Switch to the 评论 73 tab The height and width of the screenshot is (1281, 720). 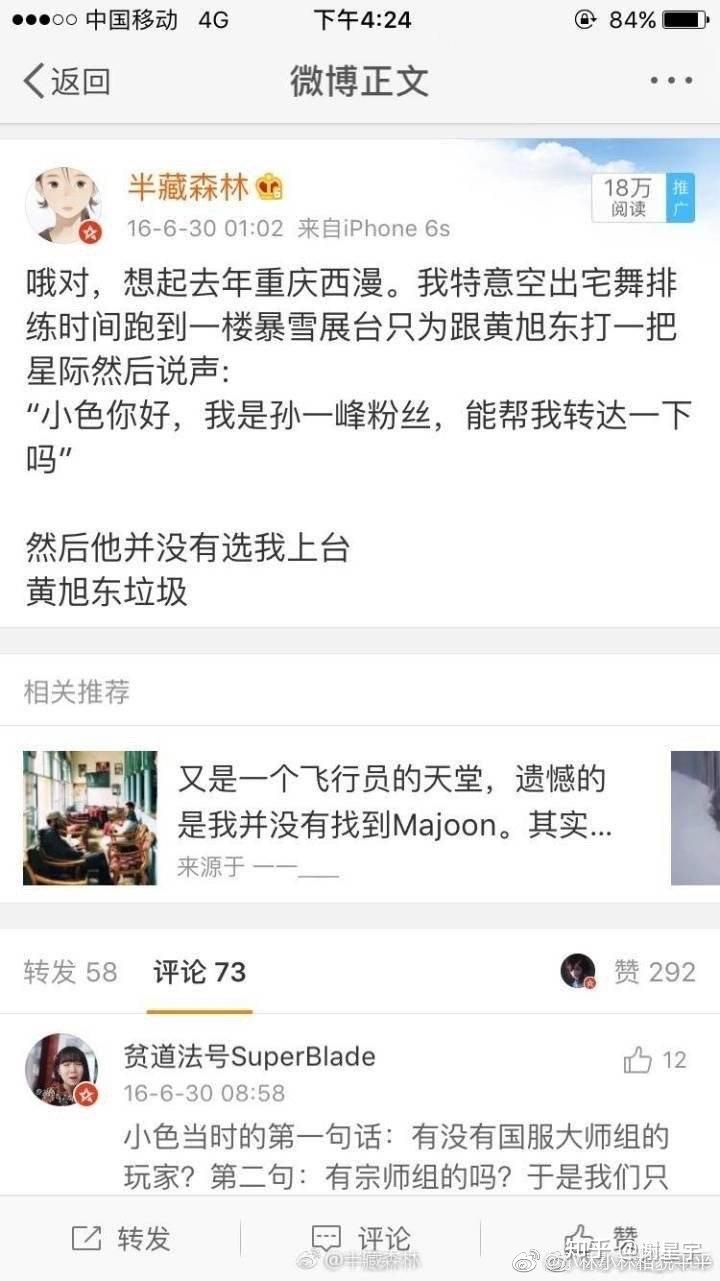pyautogui.click(x=199, y=971)
